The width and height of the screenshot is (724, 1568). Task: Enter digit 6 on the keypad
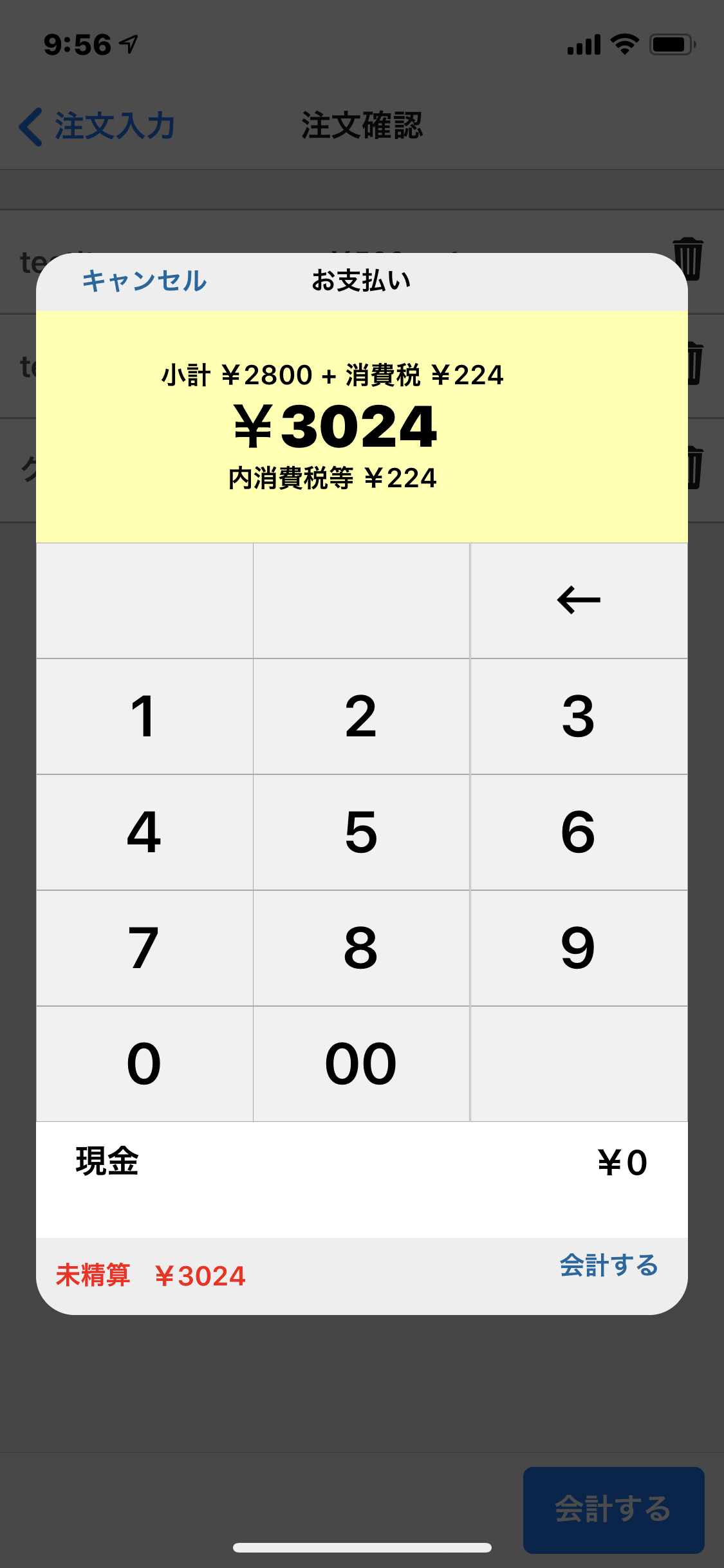(579, 832)
